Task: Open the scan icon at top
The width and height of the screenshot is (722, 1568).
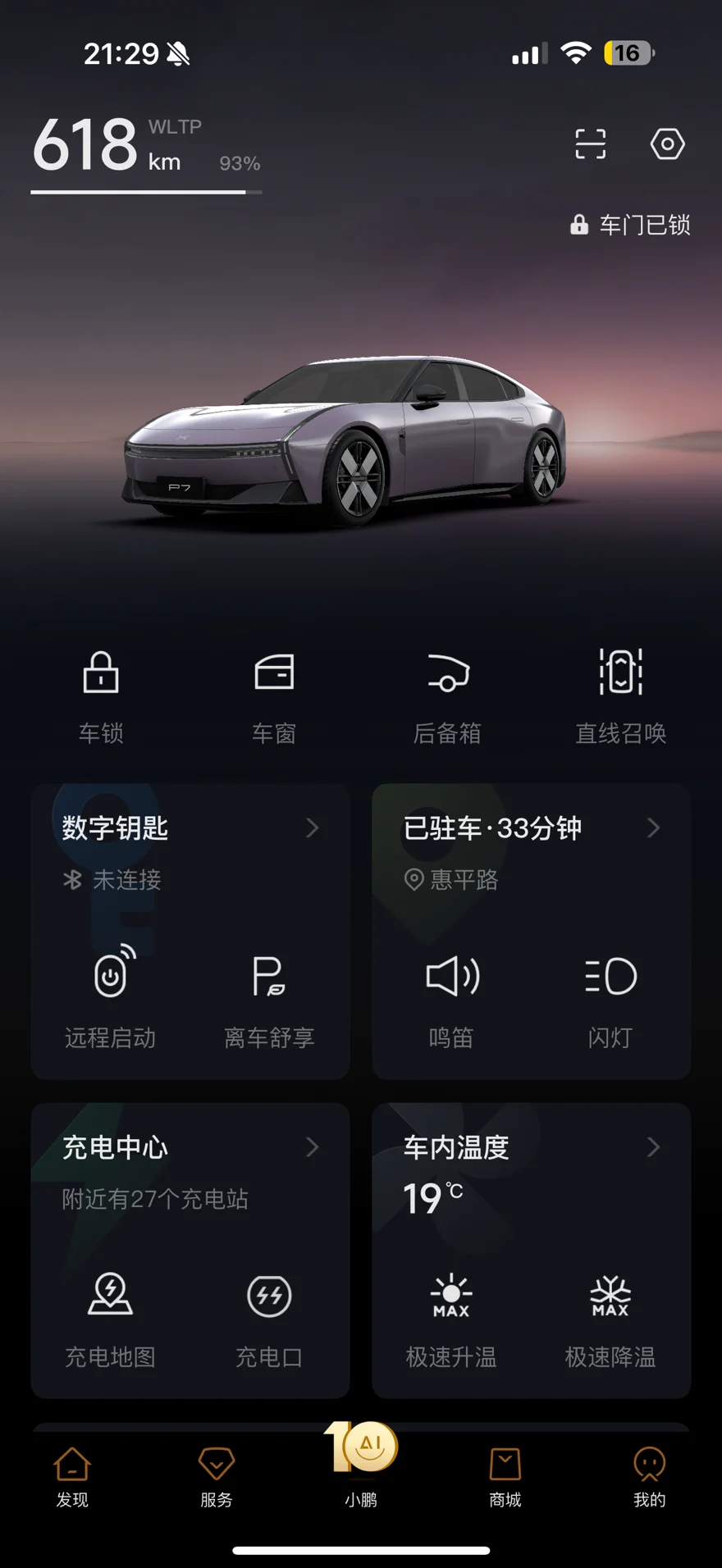Action: 590,144
